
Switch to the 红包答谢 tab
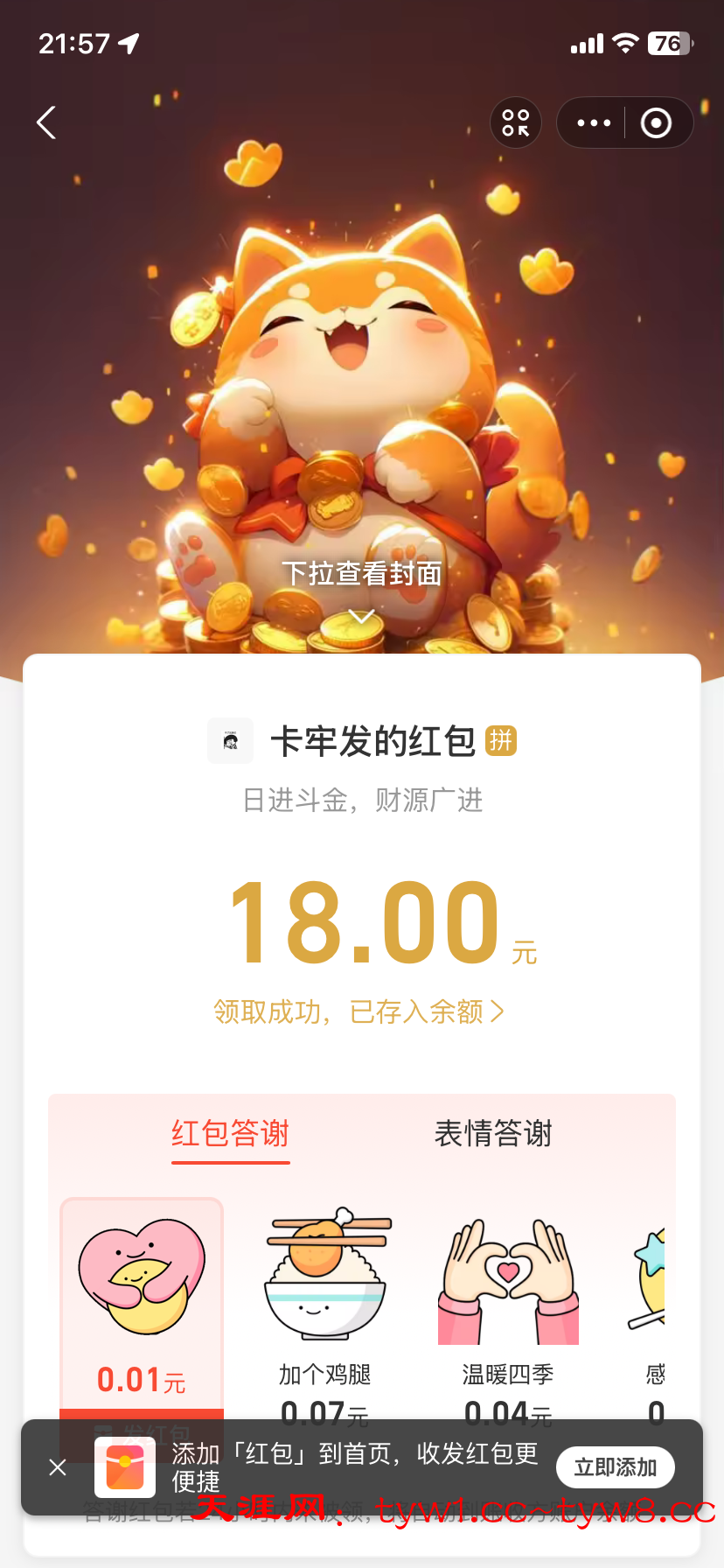click(x=230, y=1134)
